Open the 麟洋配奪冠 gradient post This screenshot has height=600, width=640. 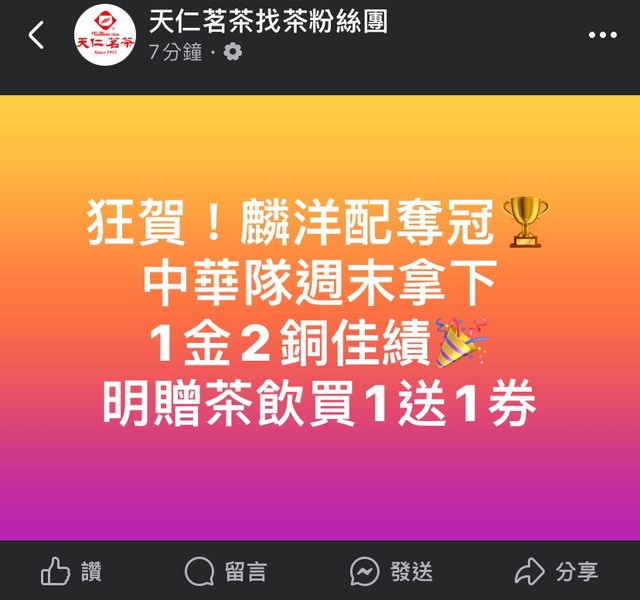click(320, 317)
